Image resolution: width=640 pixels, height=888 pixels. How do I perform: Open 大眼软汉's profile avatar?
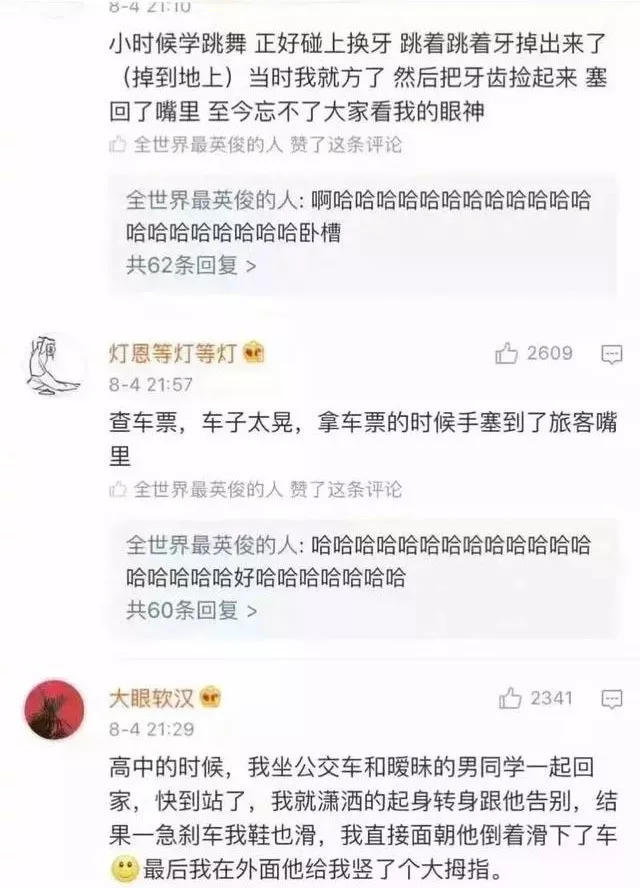point(54,711)
